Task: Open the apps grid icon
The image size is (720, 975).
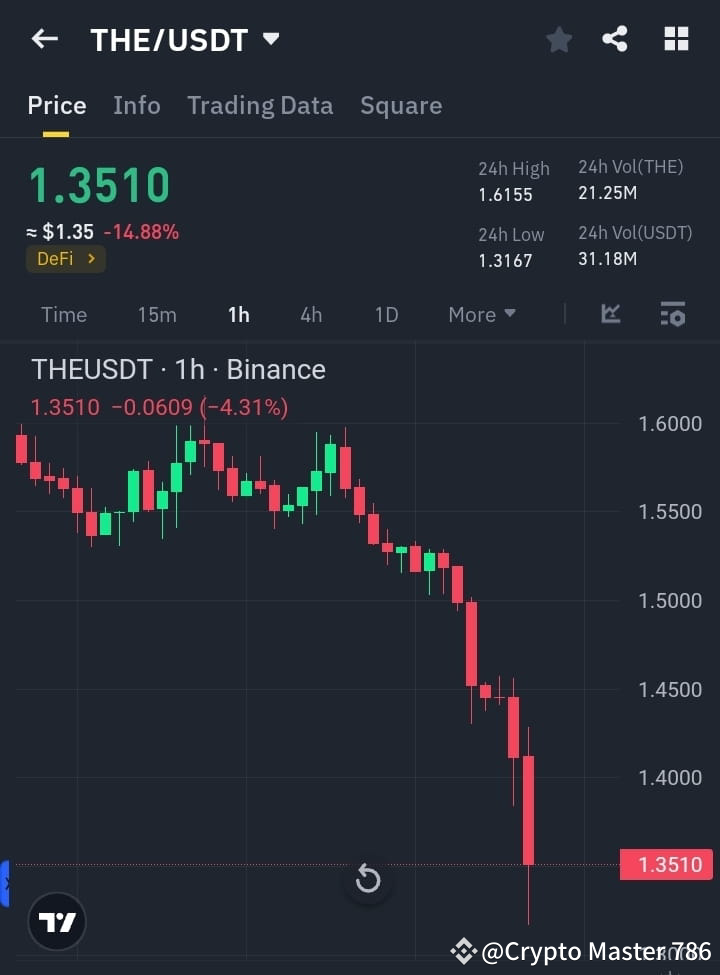Action: [x=676, y=38]
